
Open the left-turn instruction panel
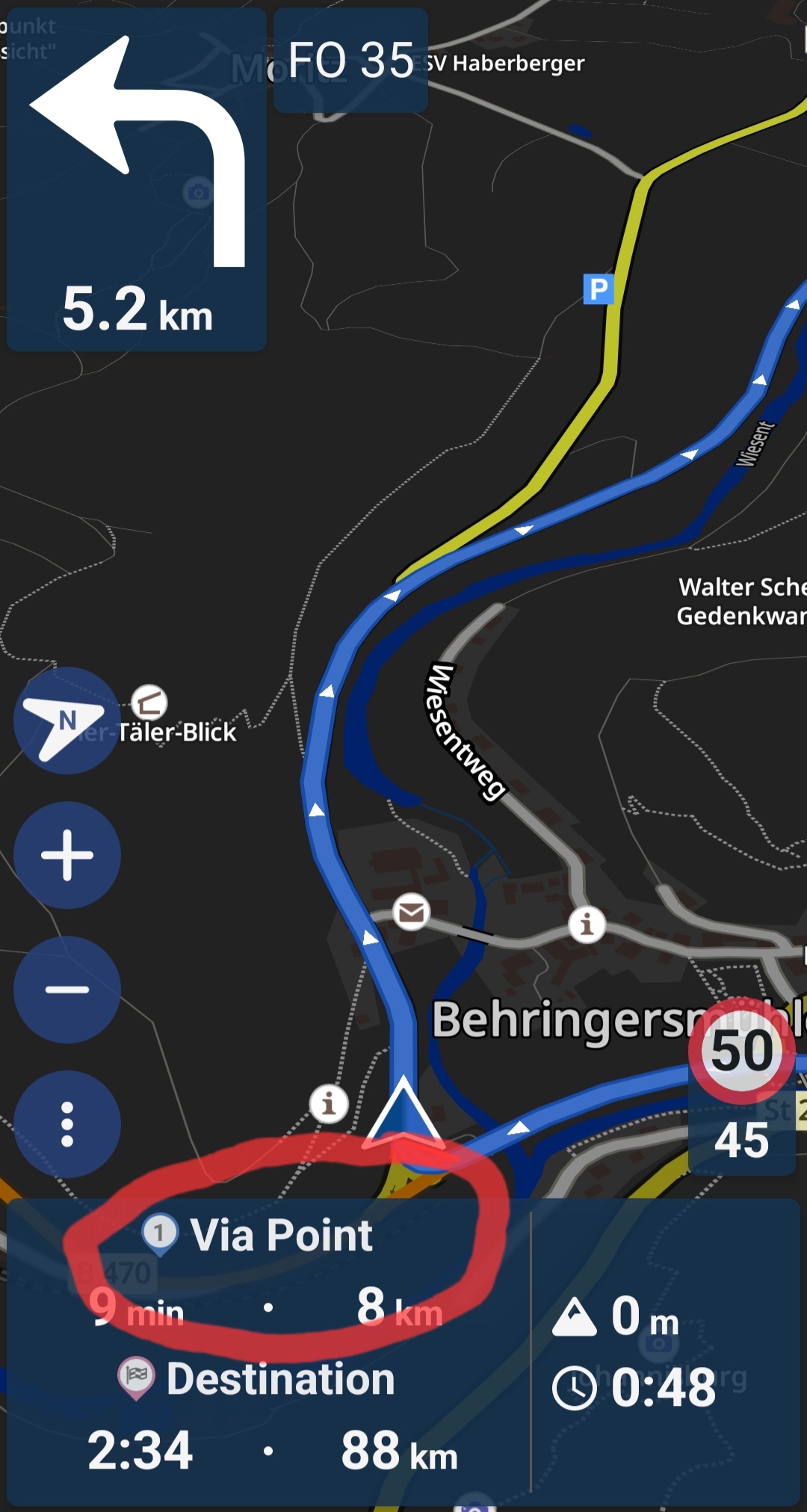(137, 179)
